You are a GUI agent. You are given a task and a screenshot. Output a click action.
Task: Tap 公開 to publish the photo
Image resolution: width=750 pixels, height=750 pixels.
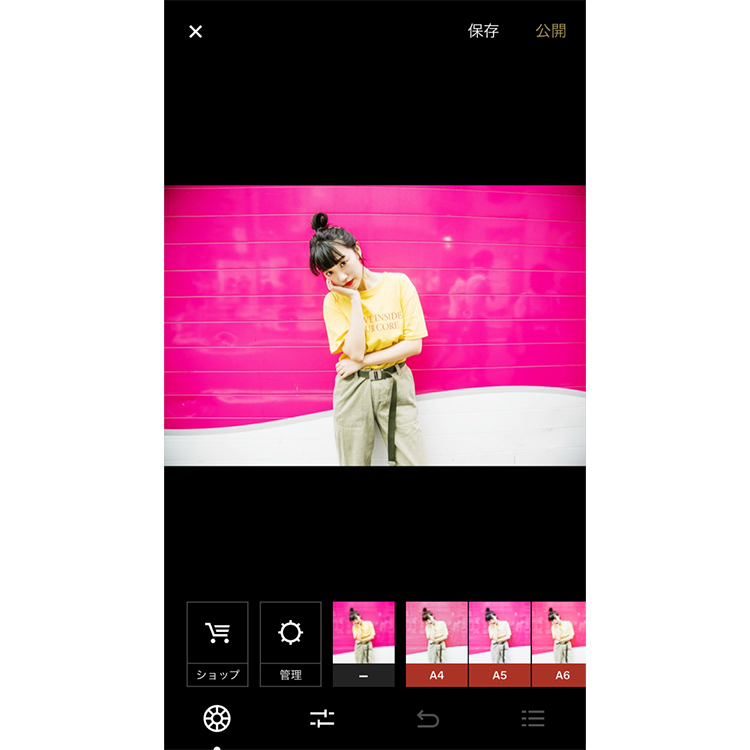[550, 31]
